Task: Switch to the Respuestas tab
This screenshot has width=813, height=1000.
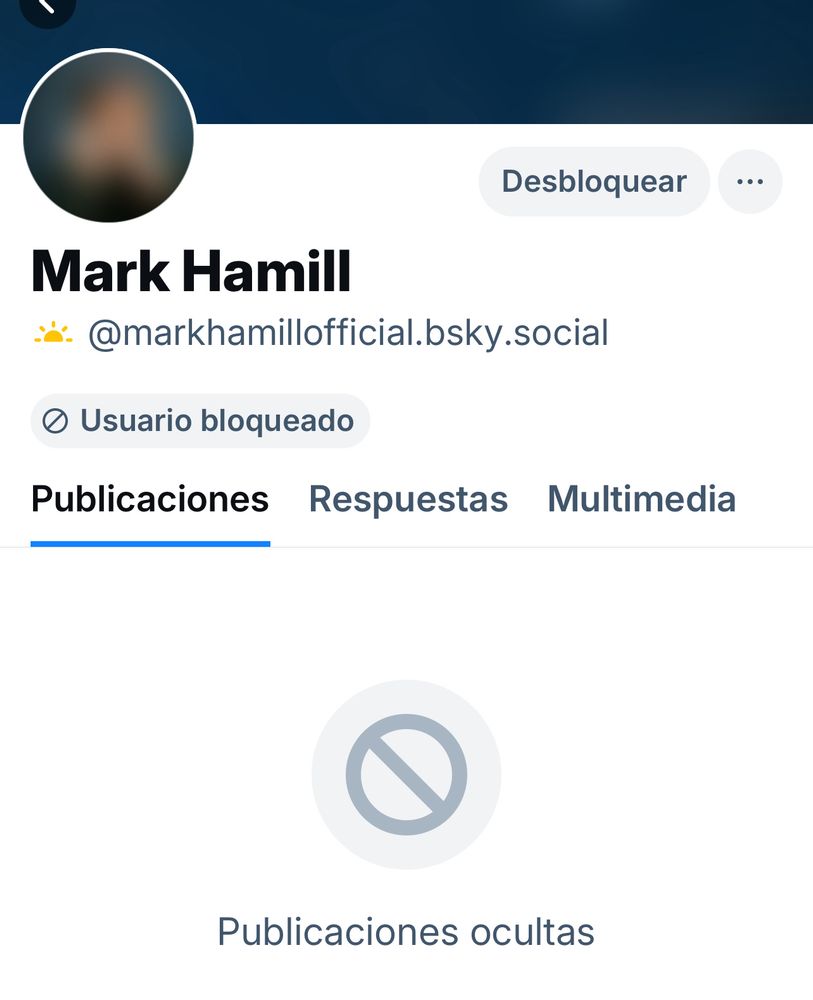Action: pyautogui.click(x=408, y=499)
